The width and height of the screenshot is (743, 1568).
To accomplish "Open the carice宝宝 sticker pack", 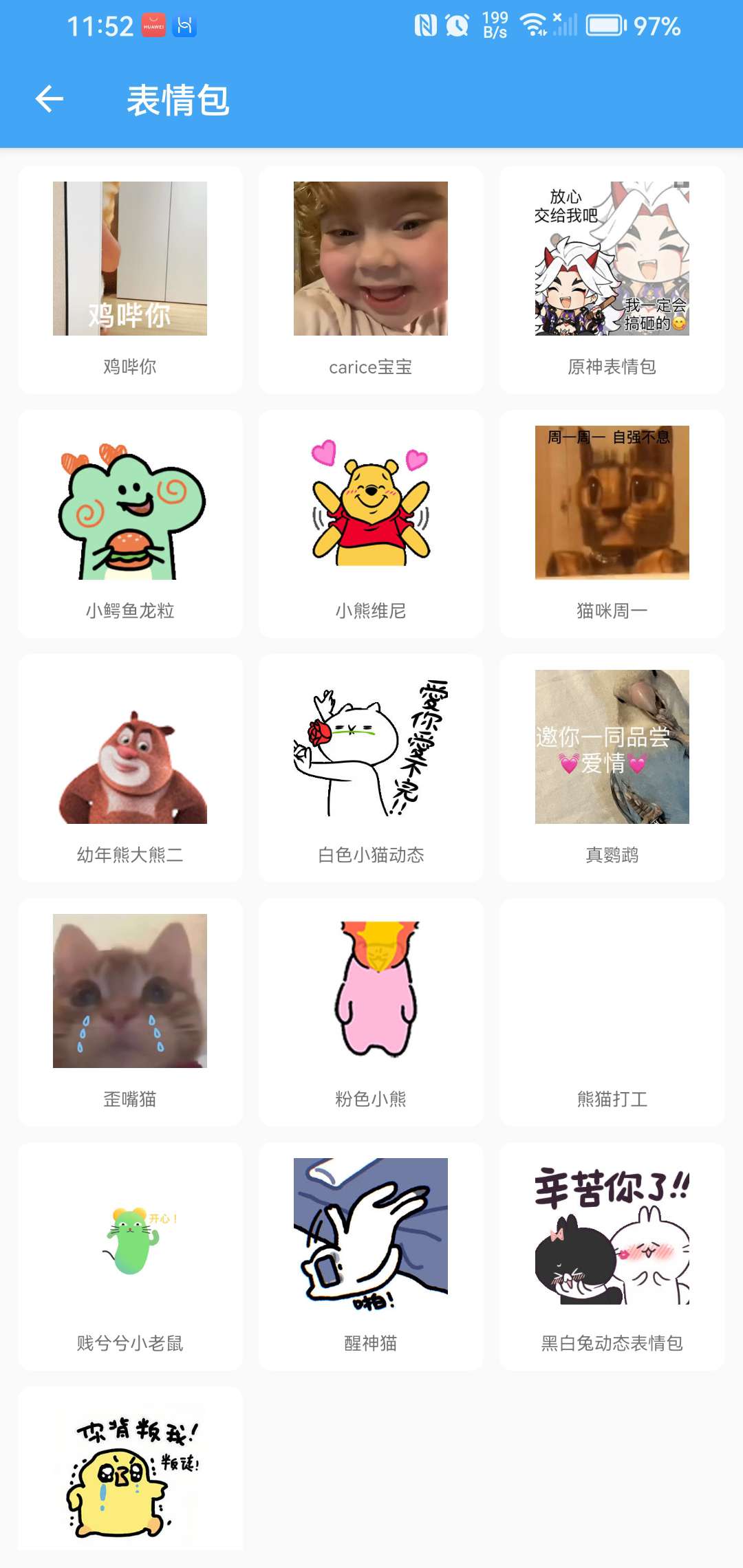I will [371, 279].
